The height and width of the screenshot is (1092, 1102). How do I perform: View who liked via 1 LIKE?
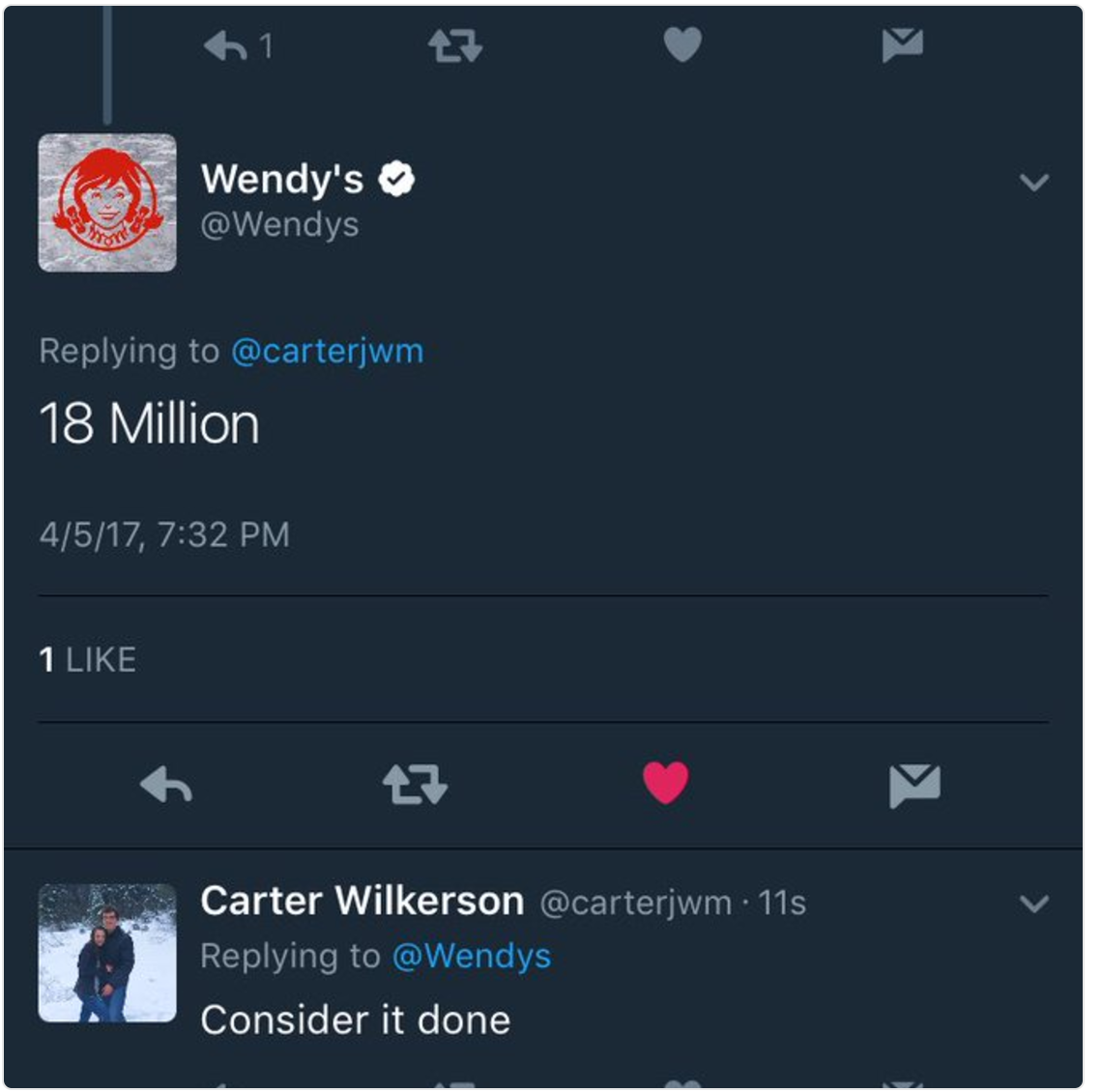click(x=88, y=660)
